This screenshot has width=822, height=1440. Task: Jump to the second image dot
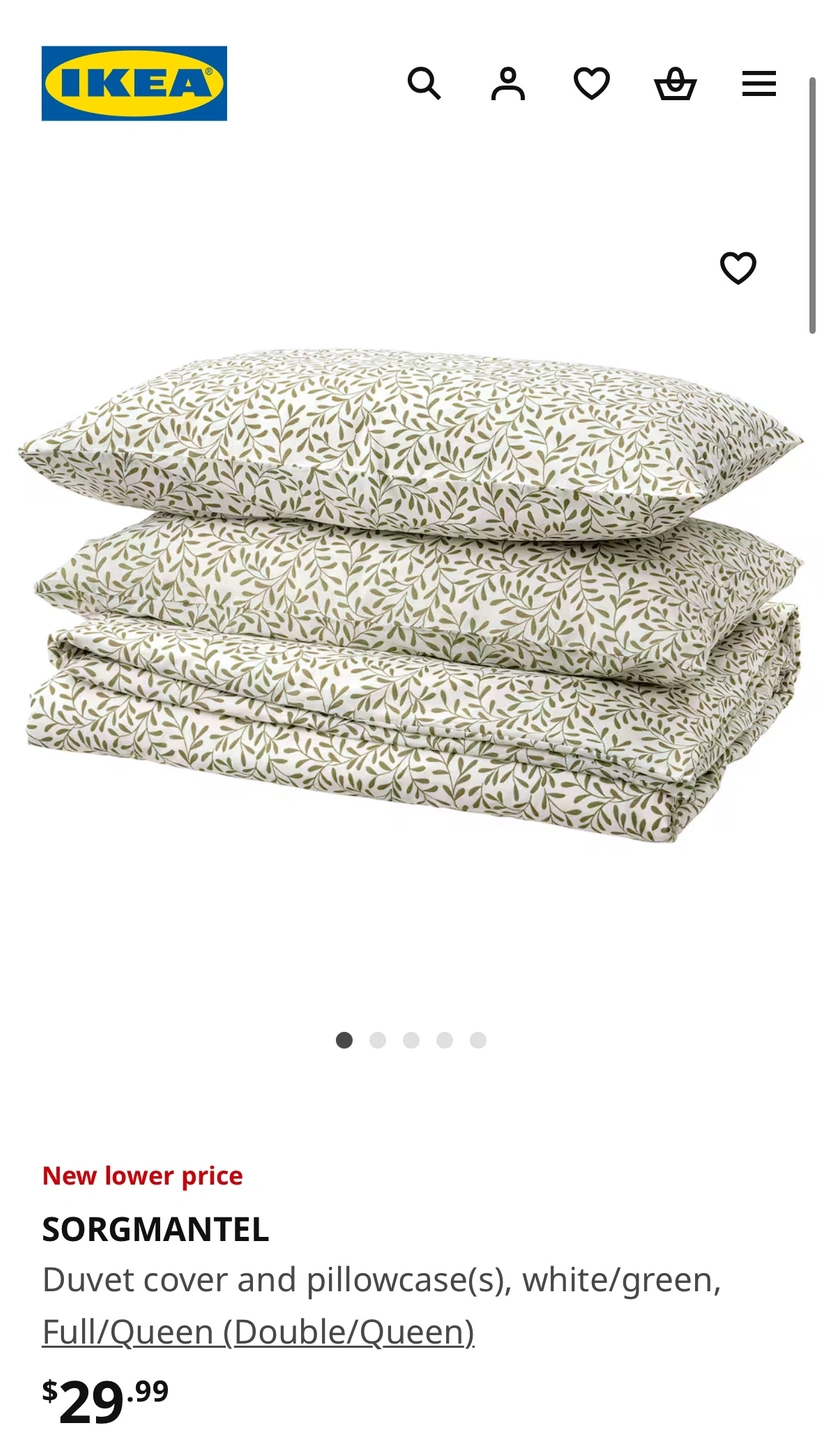click(378, 1040)
